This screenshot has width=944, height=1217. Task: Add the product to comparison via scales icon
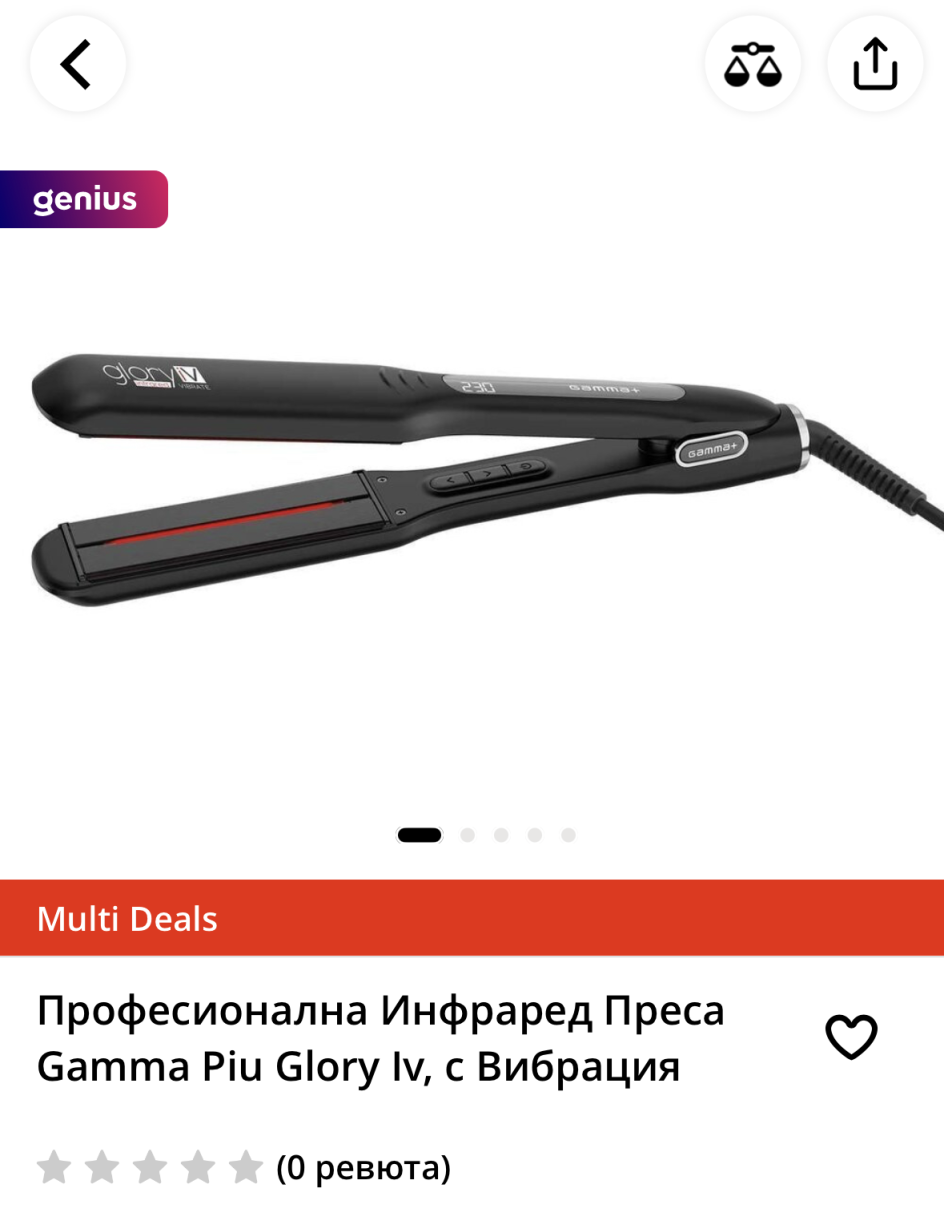[x=752, y=64]
